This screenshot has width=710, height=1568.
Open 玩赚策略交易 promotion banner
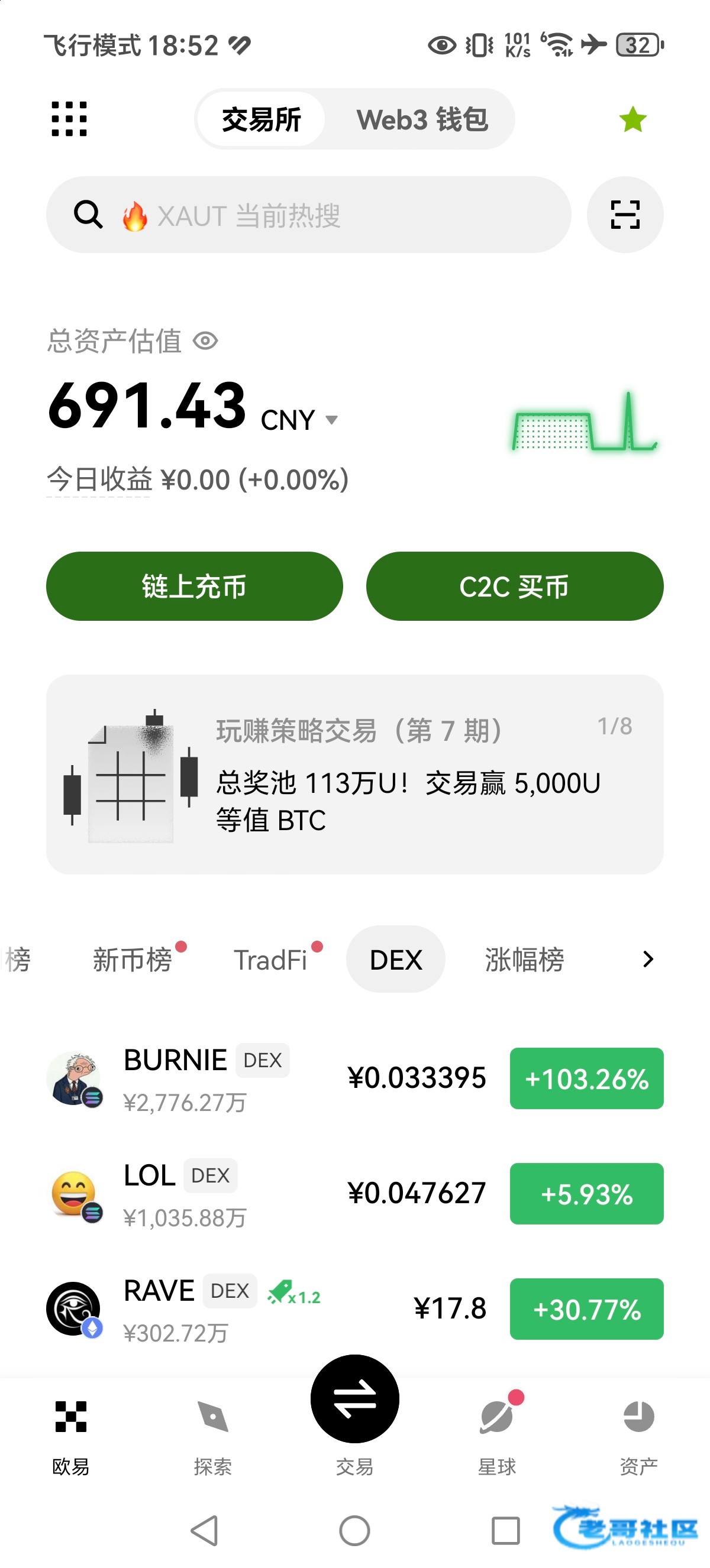(x=354, y=773)
